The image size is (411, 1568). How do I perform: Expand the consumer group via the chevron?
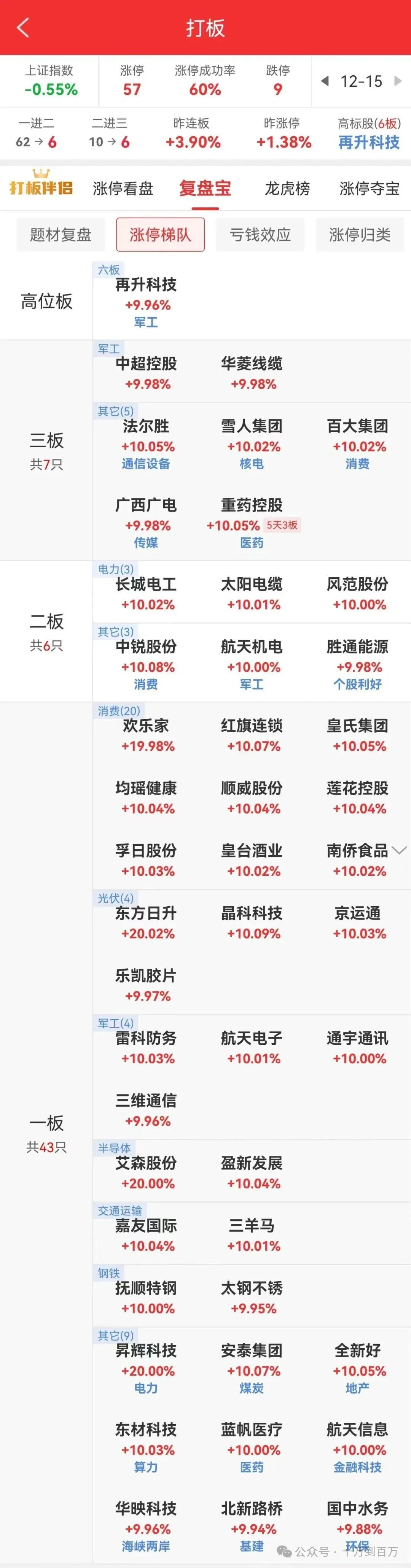tap(400, 850)
